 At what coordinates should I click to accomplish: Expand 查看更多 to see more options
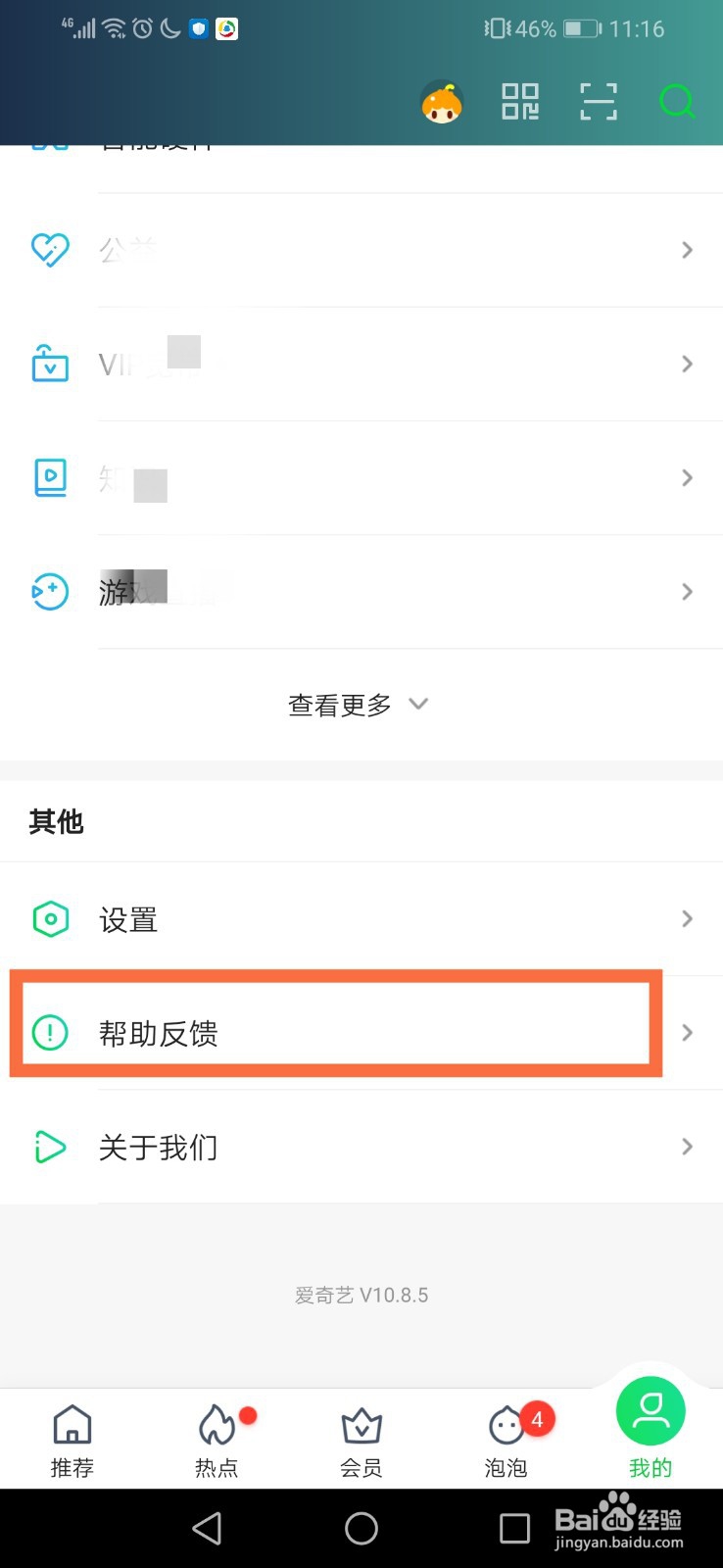click(360, 704)
